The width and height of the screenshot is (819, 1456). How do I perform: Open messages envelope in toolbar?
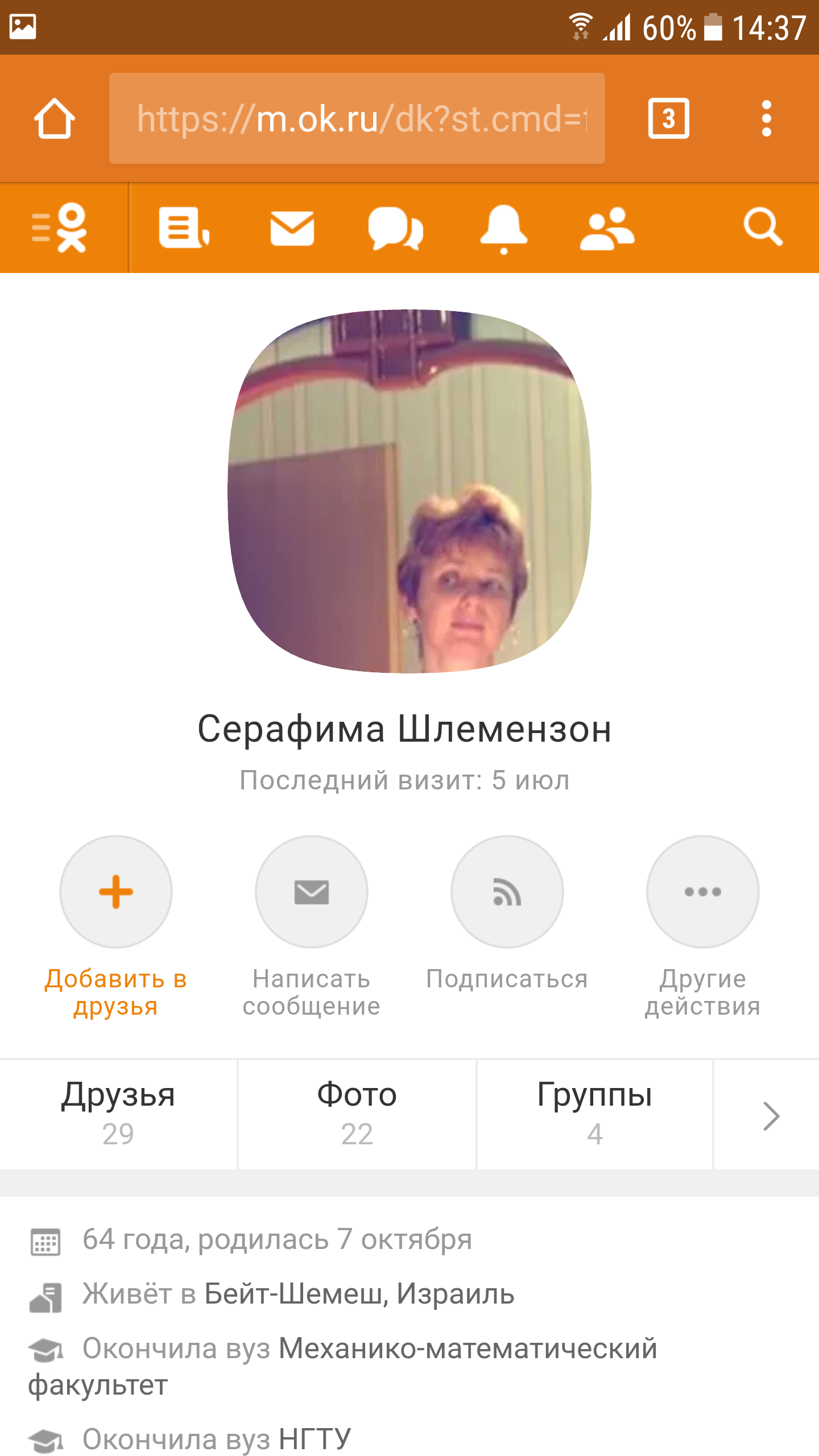tap(292, 228)
